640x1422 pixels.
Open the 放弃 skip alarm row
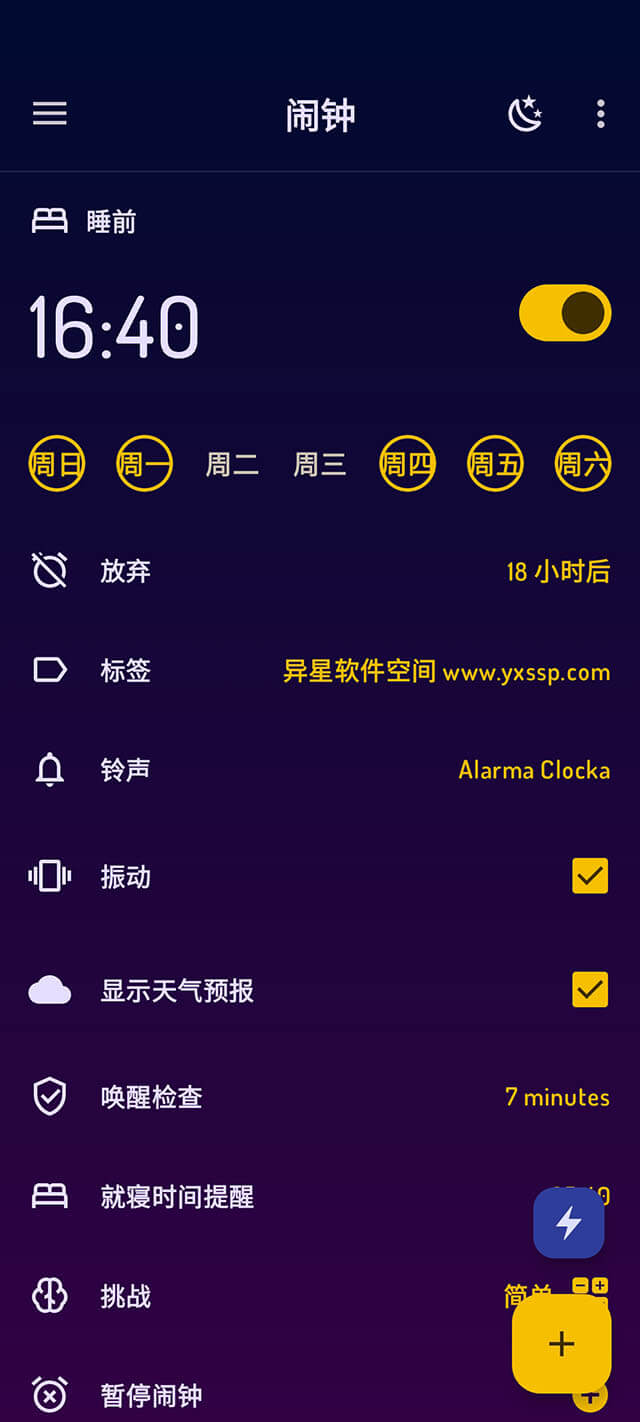(320, 571)
